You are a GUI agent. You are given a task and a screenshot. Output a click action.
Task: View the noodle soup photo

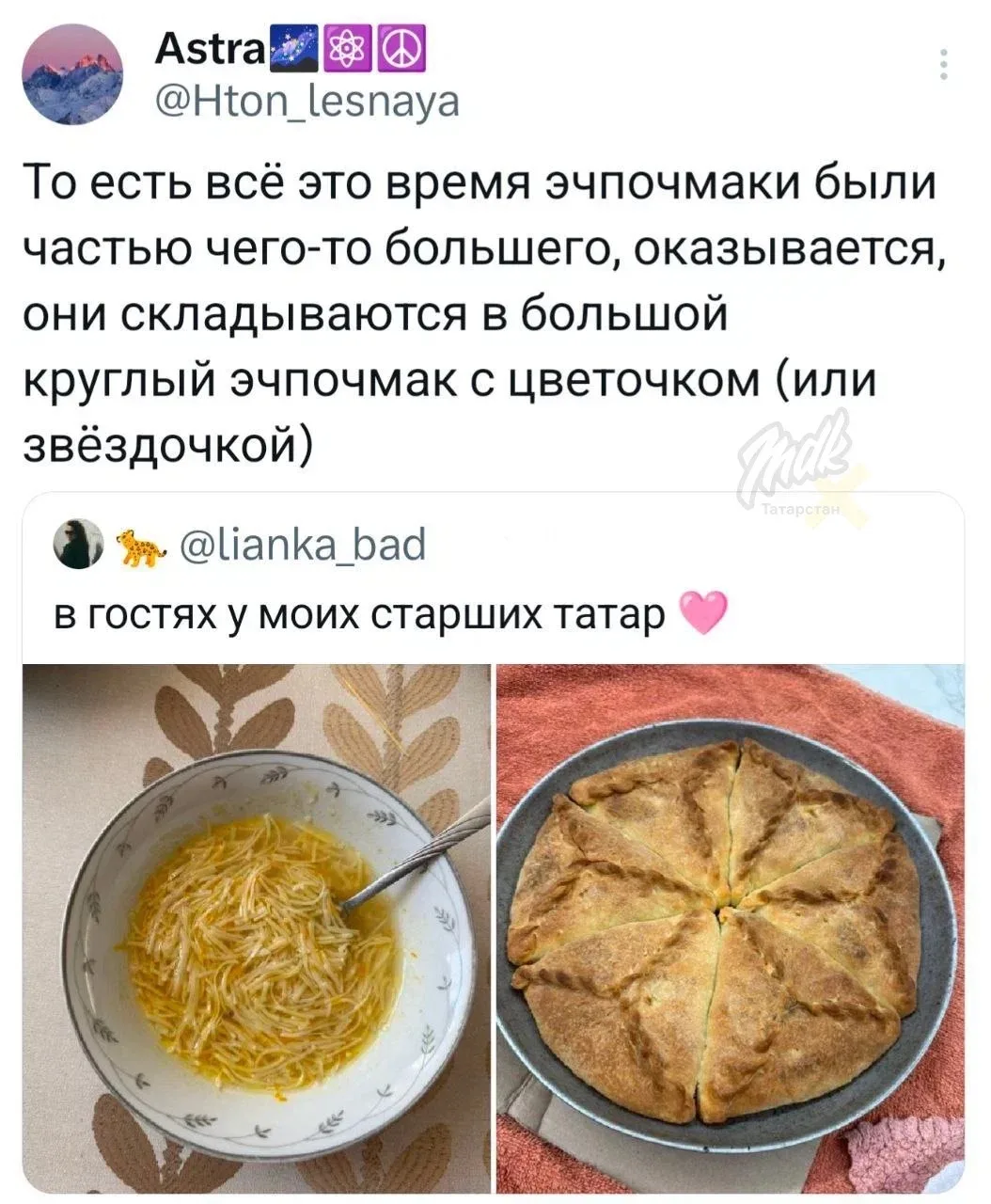coord(256,927)
